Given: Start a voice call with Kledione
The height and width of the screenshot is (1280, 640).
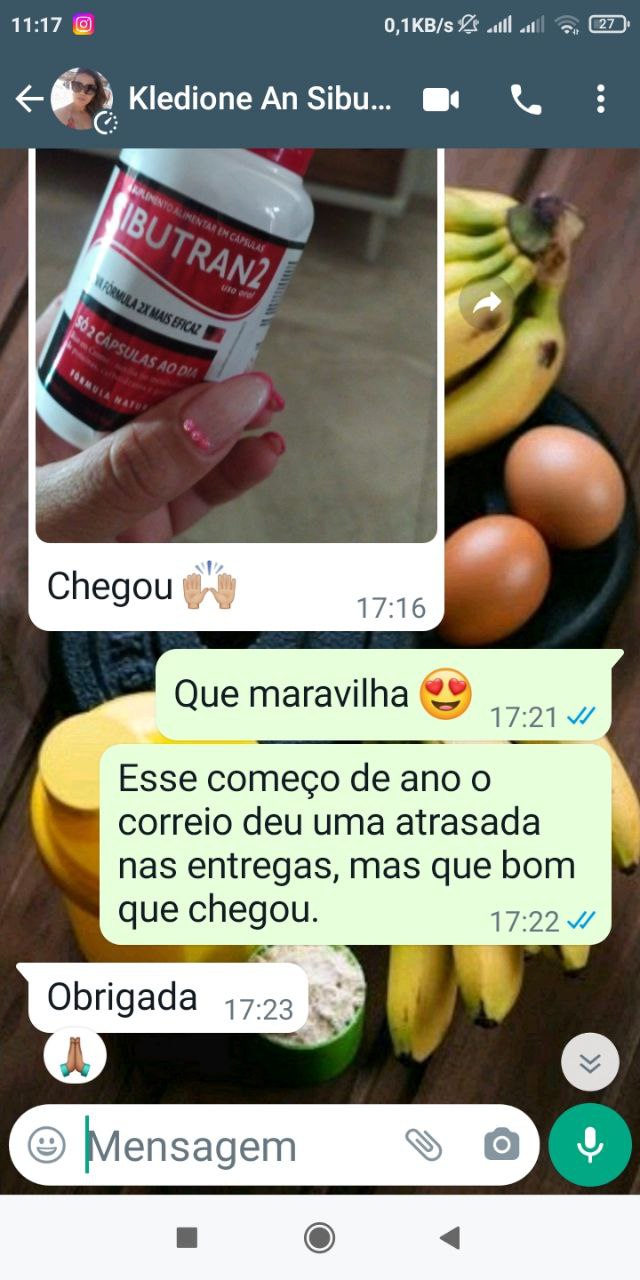Looking at the screenshot, I should [x=526, y=98].
